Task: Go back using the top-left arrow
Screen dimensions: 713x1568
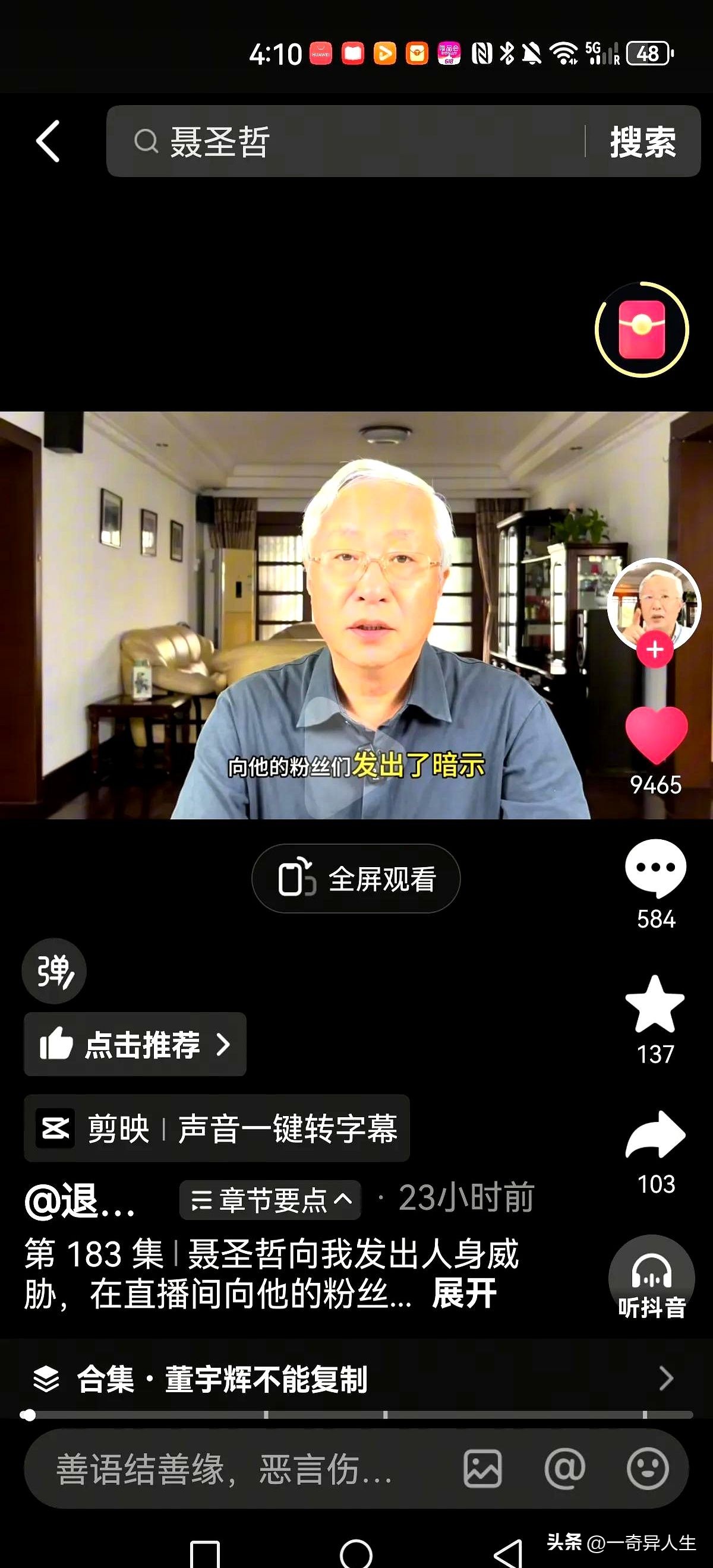Action: [48, 141]
